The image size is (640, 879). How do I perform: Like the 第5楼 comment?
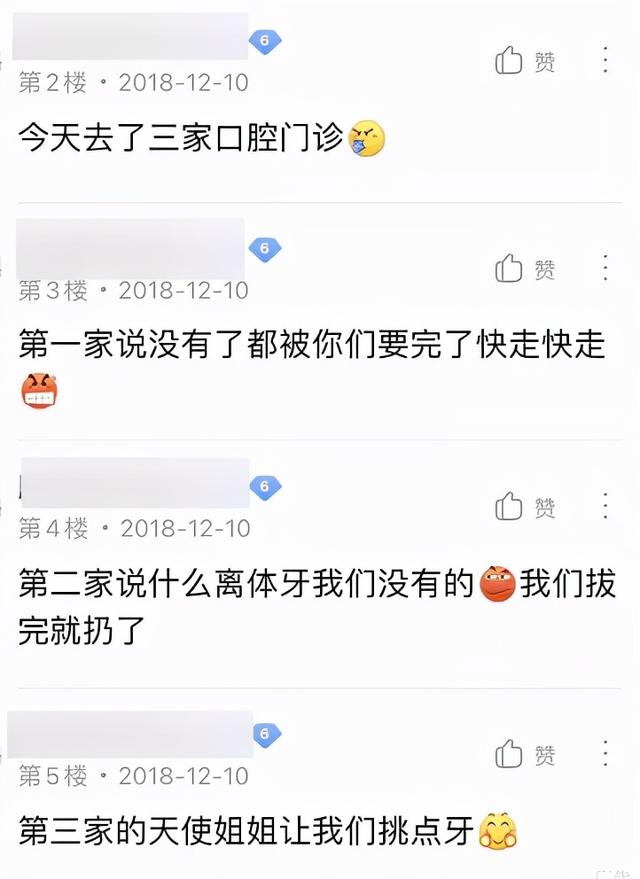[x=525, y=755]
